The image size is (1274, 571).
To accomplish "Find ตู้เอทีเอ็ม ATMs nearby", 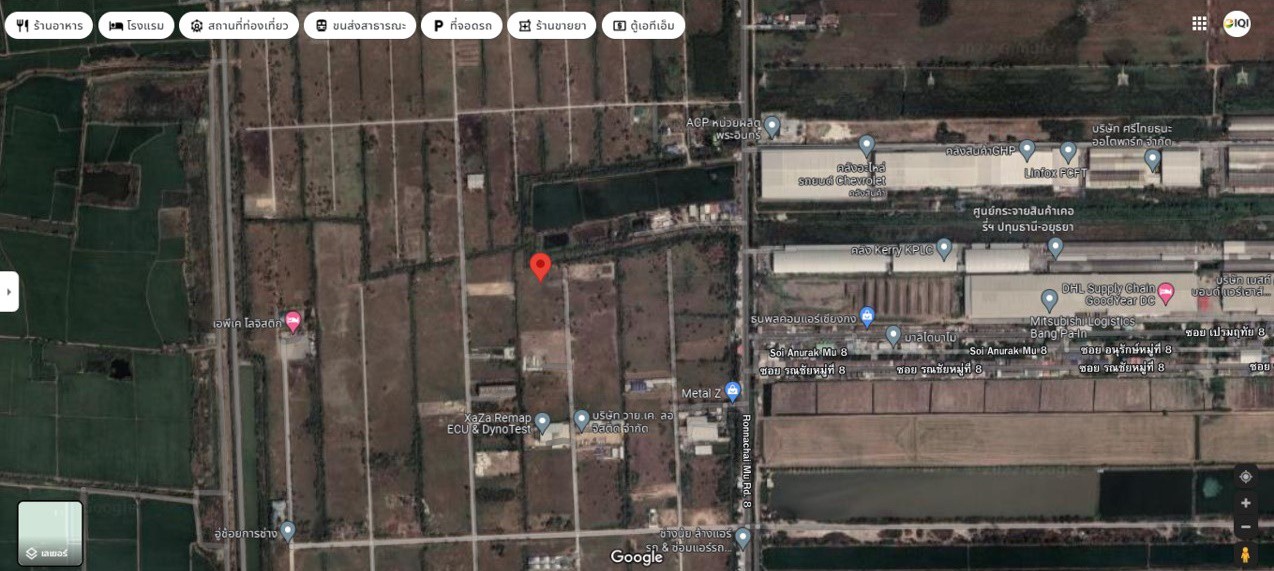I will tap(643, 26).
